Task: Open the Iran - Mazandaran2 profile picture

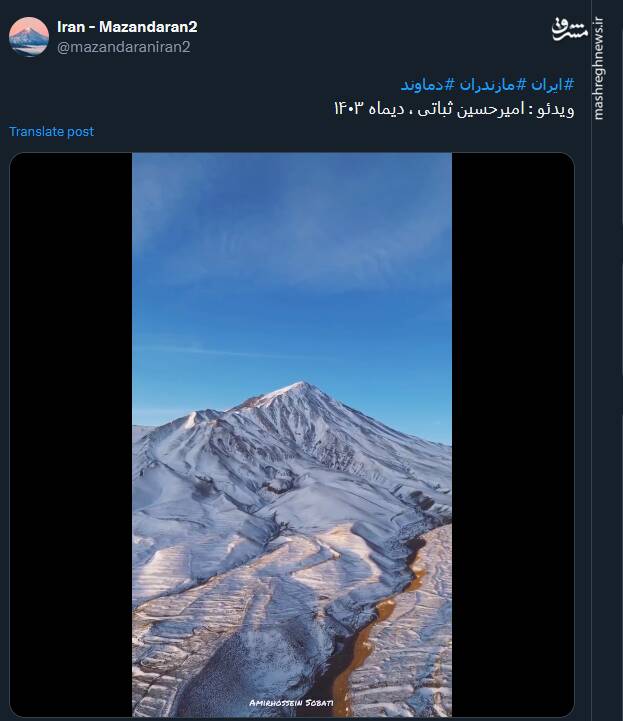Action: pyautogui.click(x=29, y=37)
